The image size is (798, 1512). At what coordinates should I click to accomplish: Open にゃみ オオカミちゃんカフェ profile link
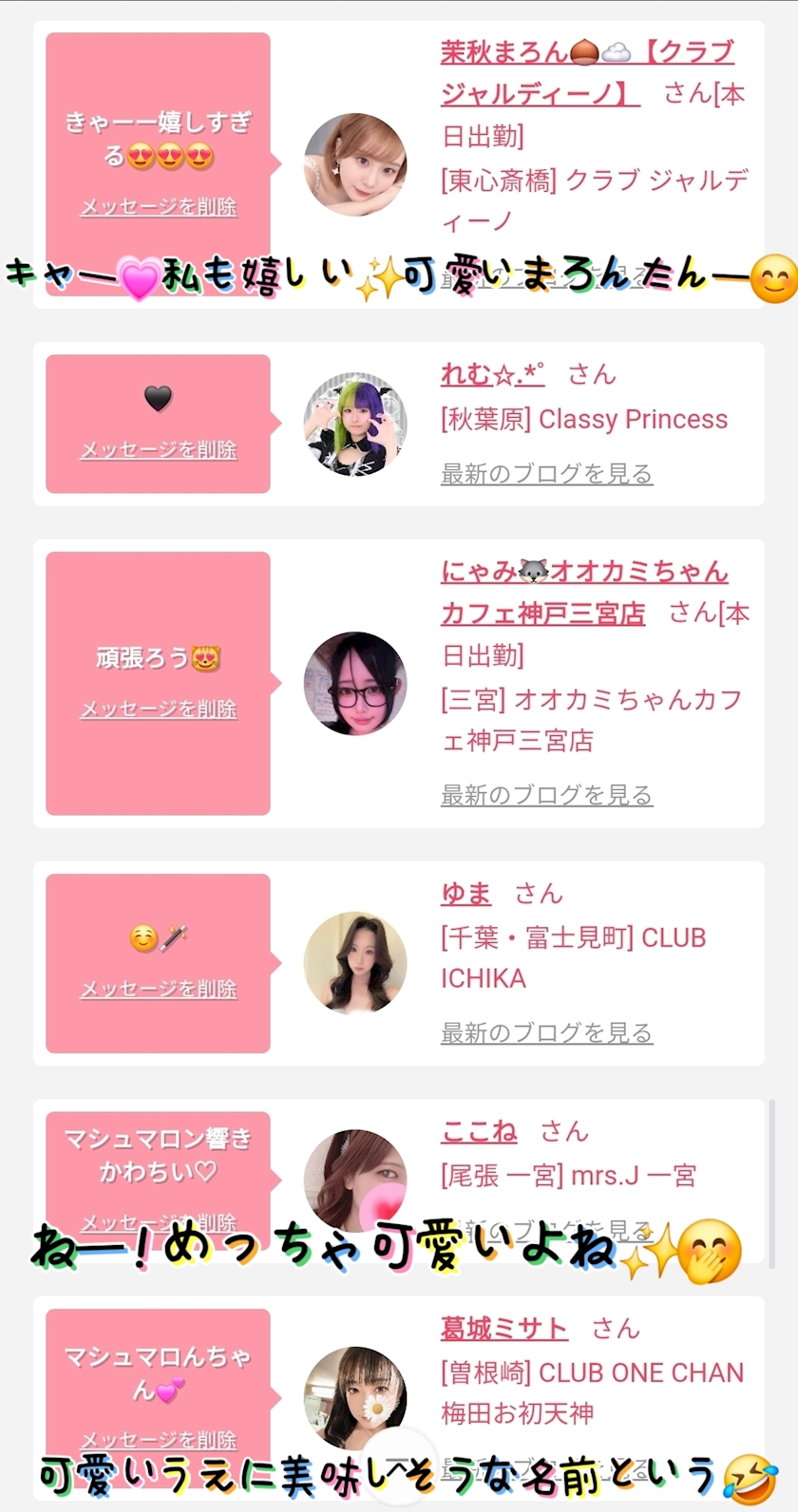pos(584,592)
